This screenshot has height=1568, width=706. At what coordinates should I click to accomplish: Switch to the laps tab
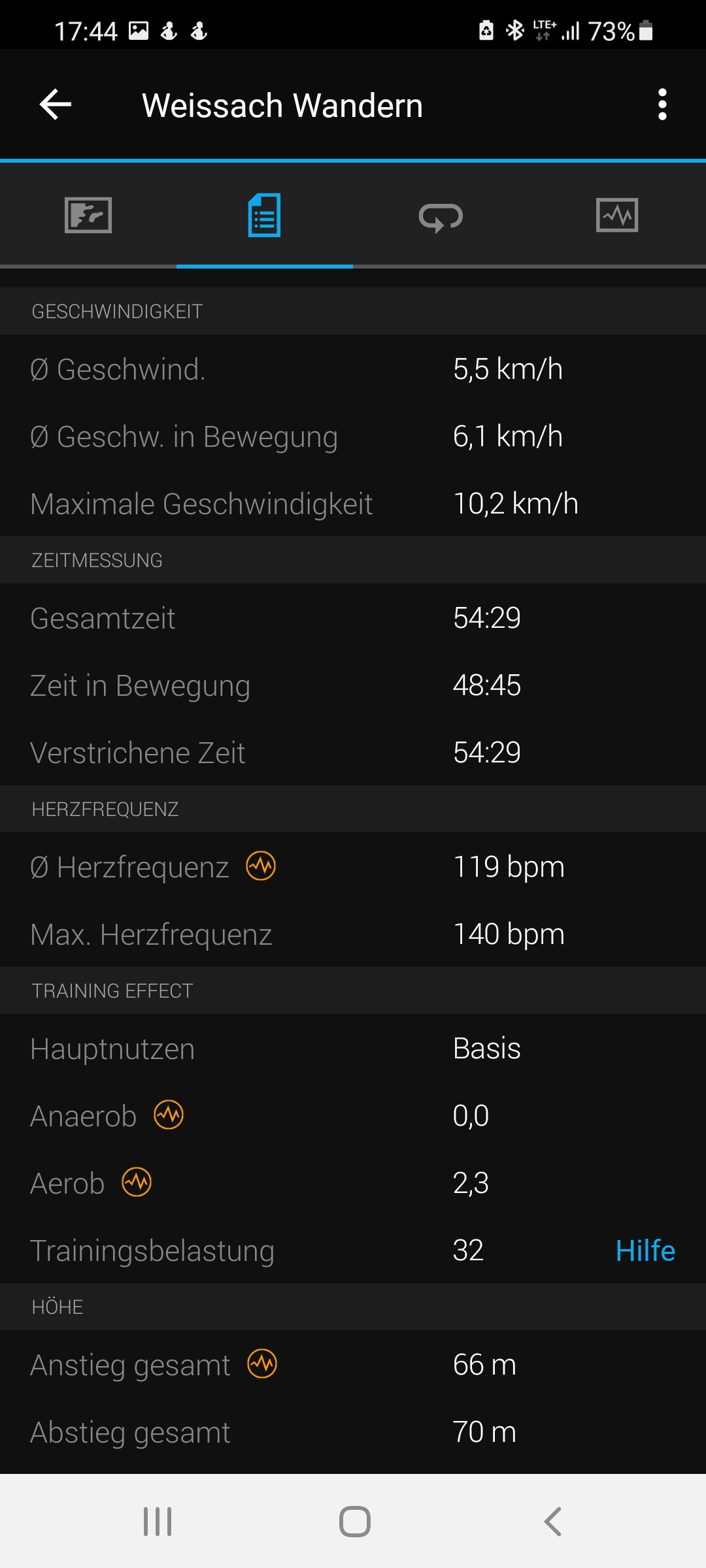[441, 216]
